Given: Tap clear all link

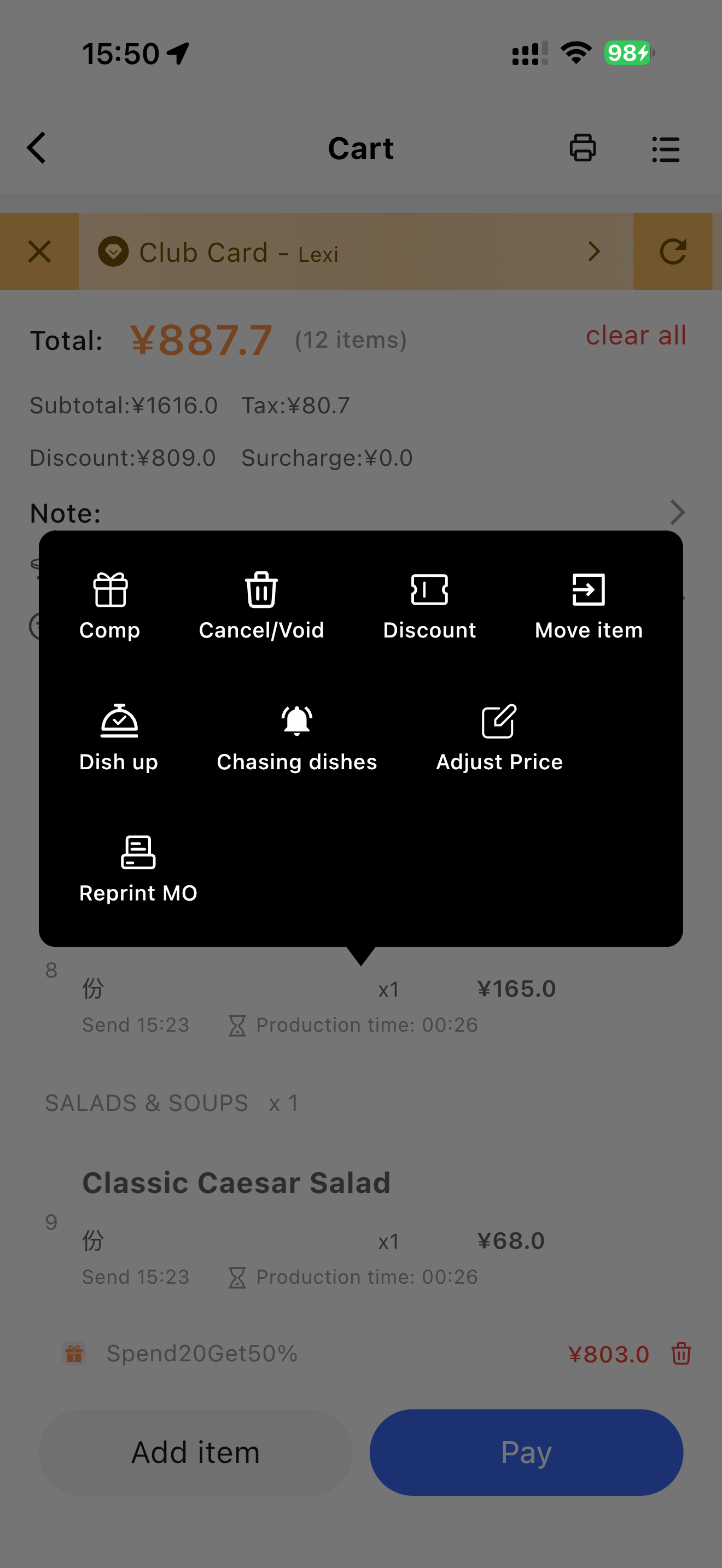Looking at the screenshot, I should point(636,335).
